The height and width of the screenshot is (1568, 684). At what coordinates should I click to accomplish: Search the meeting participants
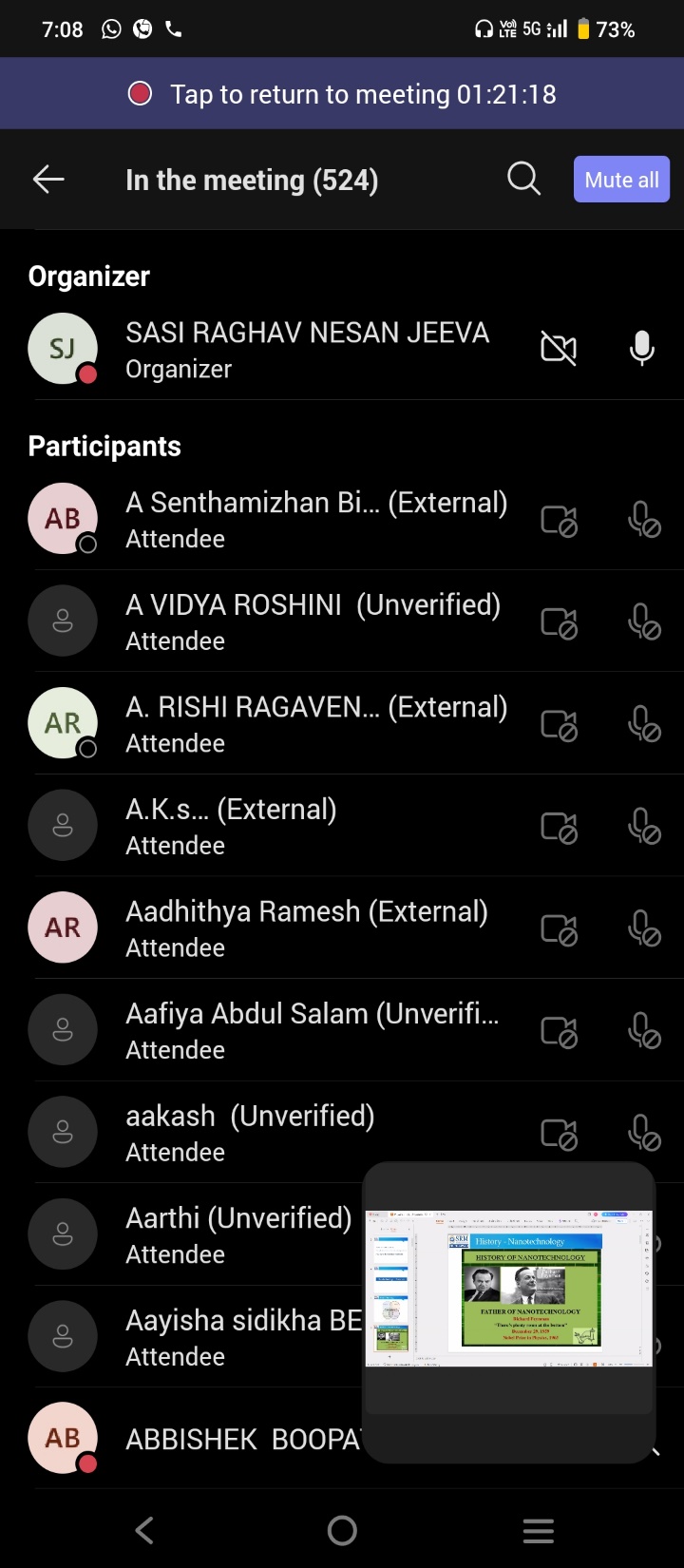click(x=523, y=179)
